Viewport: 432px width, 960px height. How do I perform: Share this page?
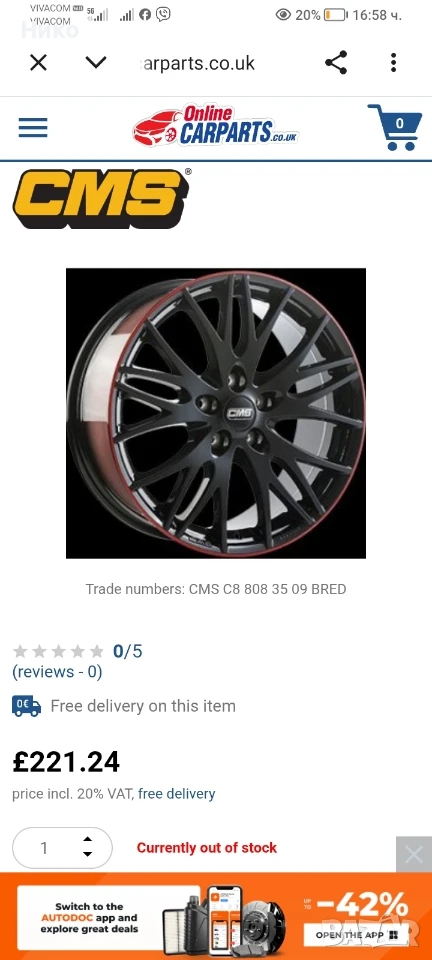click(336, 62)
